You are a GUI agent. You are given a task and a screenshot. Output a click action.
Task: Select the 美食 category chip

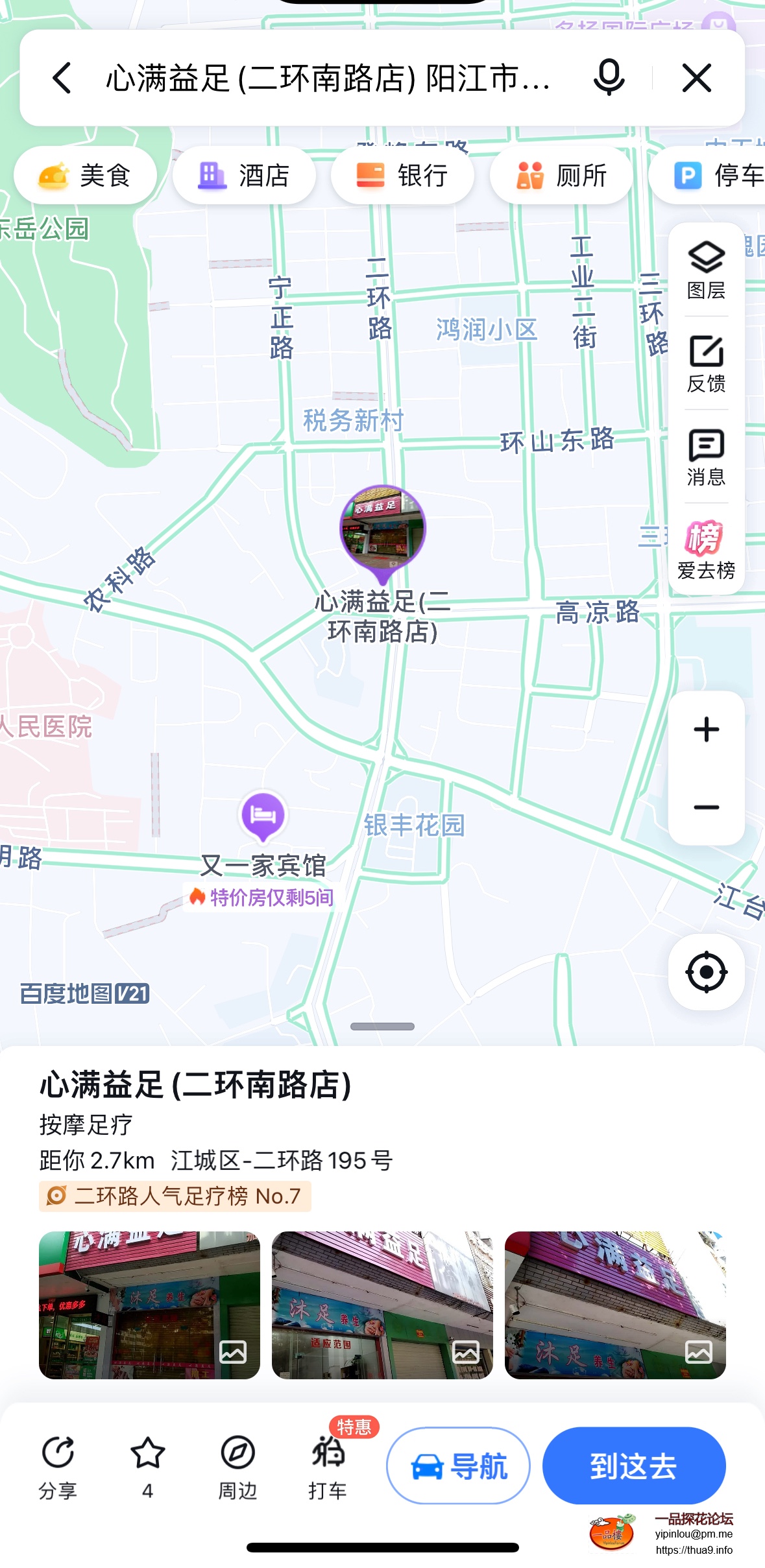(86, 175)
